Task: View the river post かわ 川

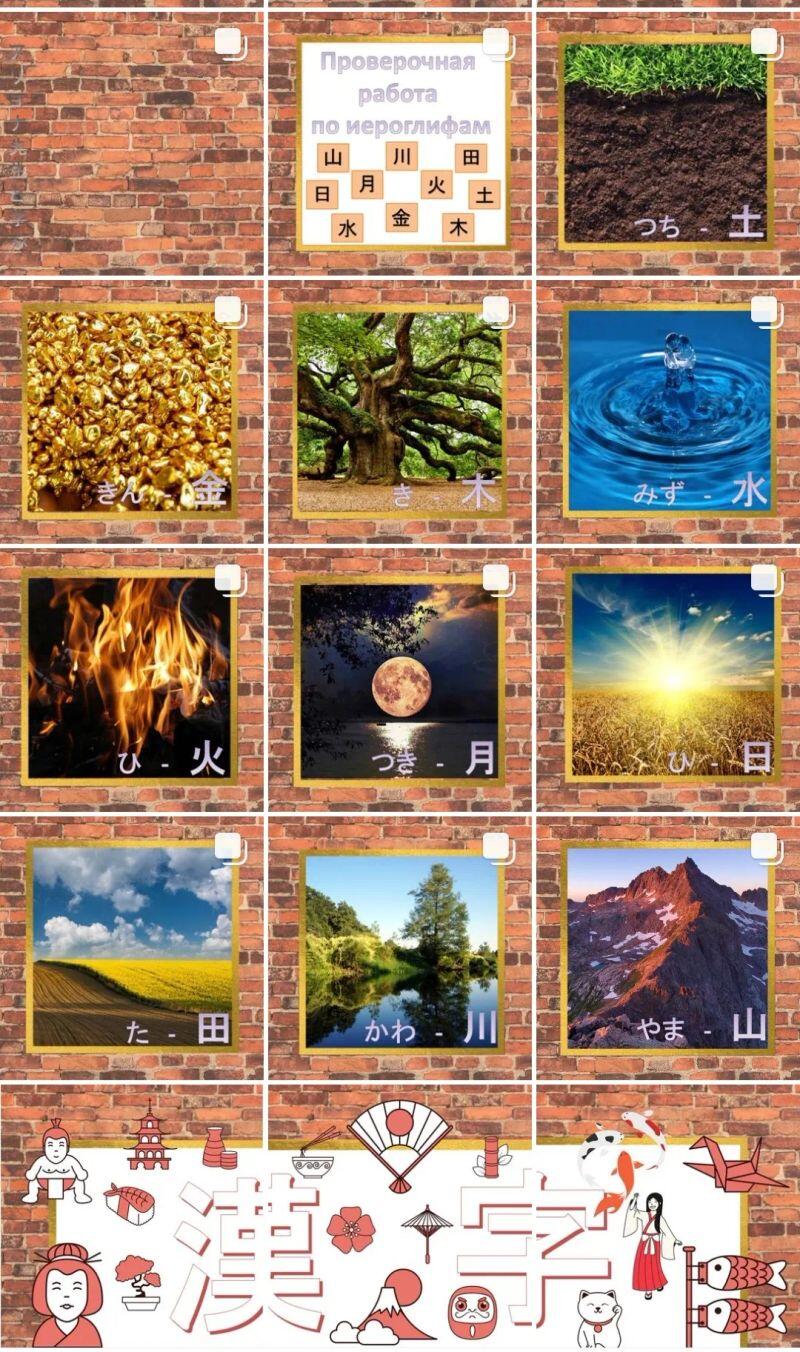Action: [400, 947]
